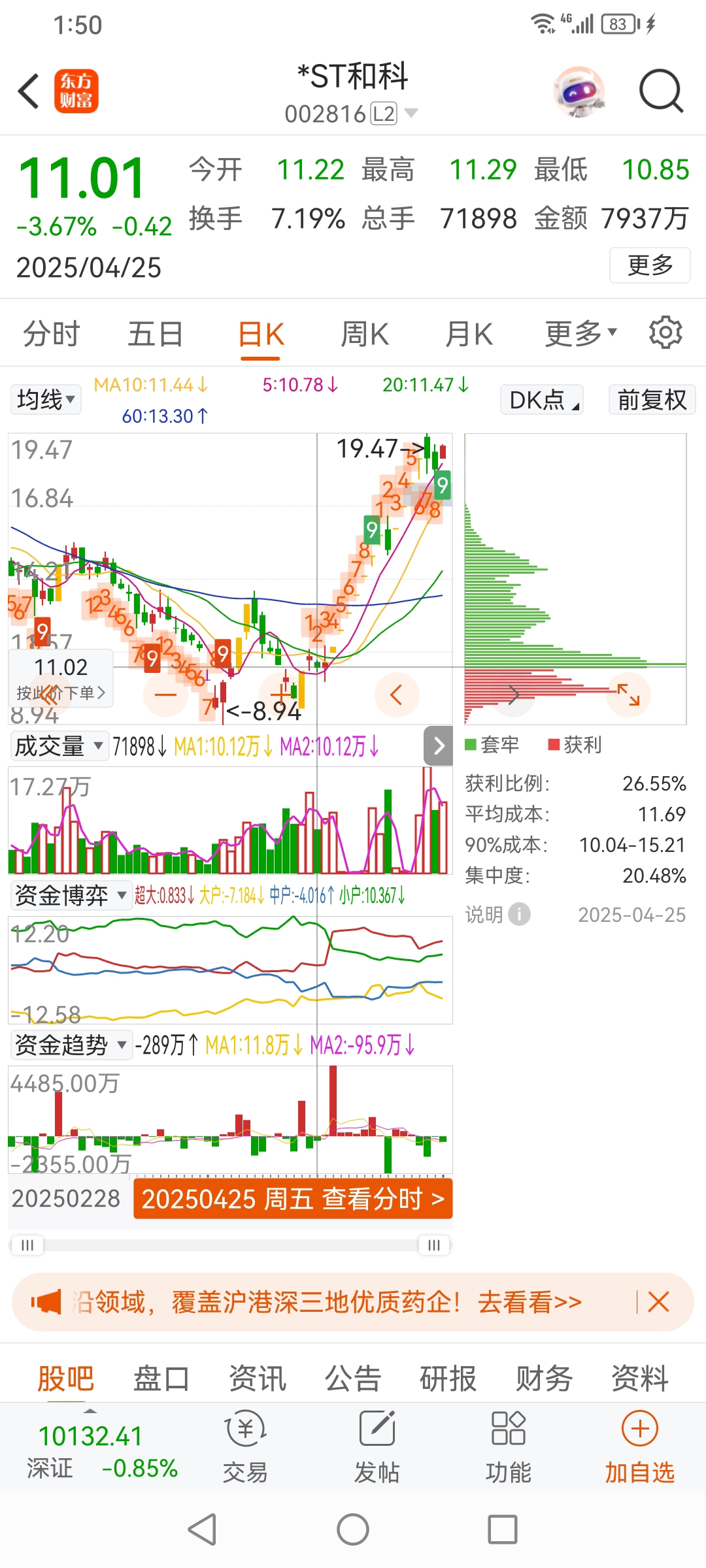706x1568 pixels.
Task: Select the 周K chart tab
Action: click(364, 335)
